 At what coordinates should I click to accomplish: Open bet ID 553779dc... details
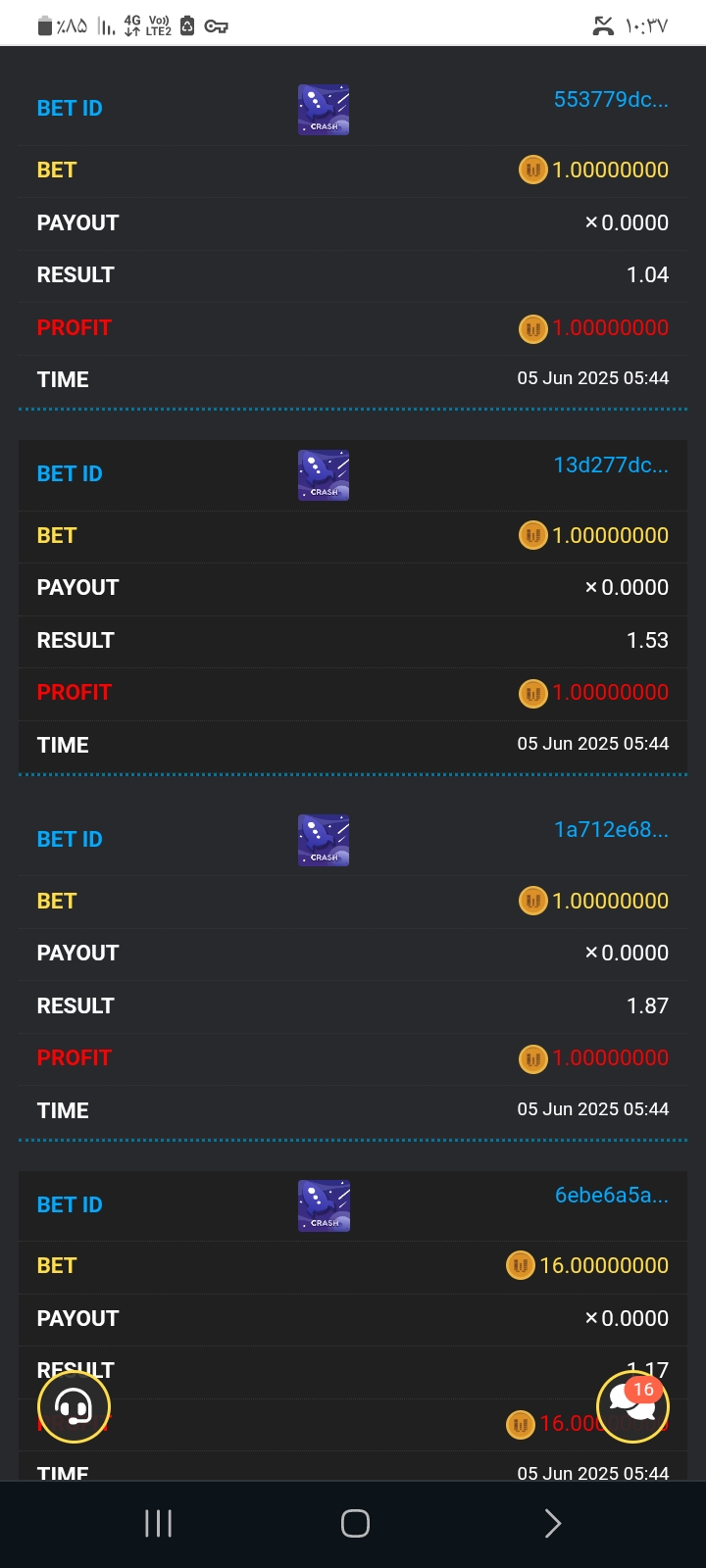point(611,99)
